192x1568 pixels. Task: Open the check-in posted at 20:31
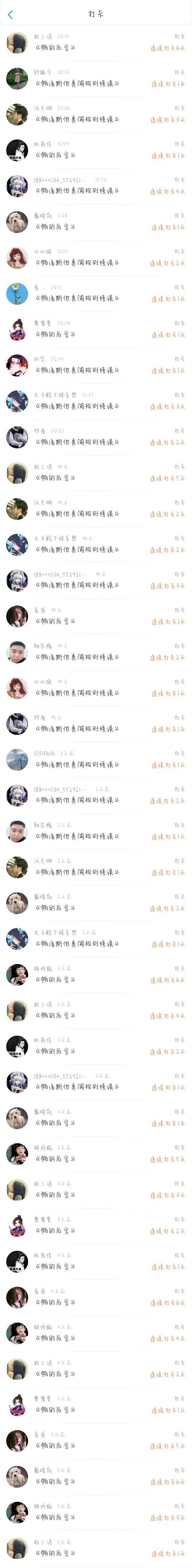click(96, 78)
